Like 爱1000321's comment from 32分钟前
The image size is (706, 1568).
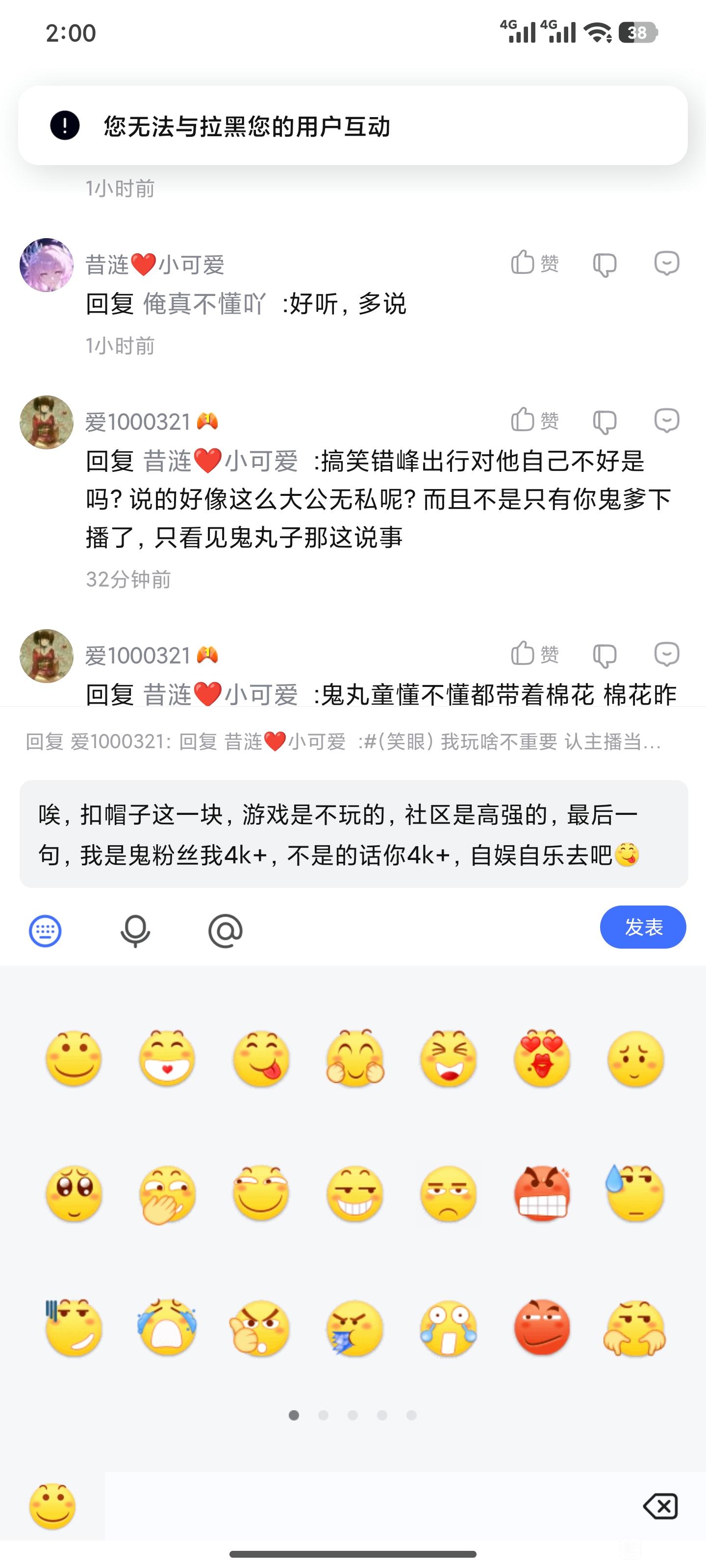click(534, 420)
